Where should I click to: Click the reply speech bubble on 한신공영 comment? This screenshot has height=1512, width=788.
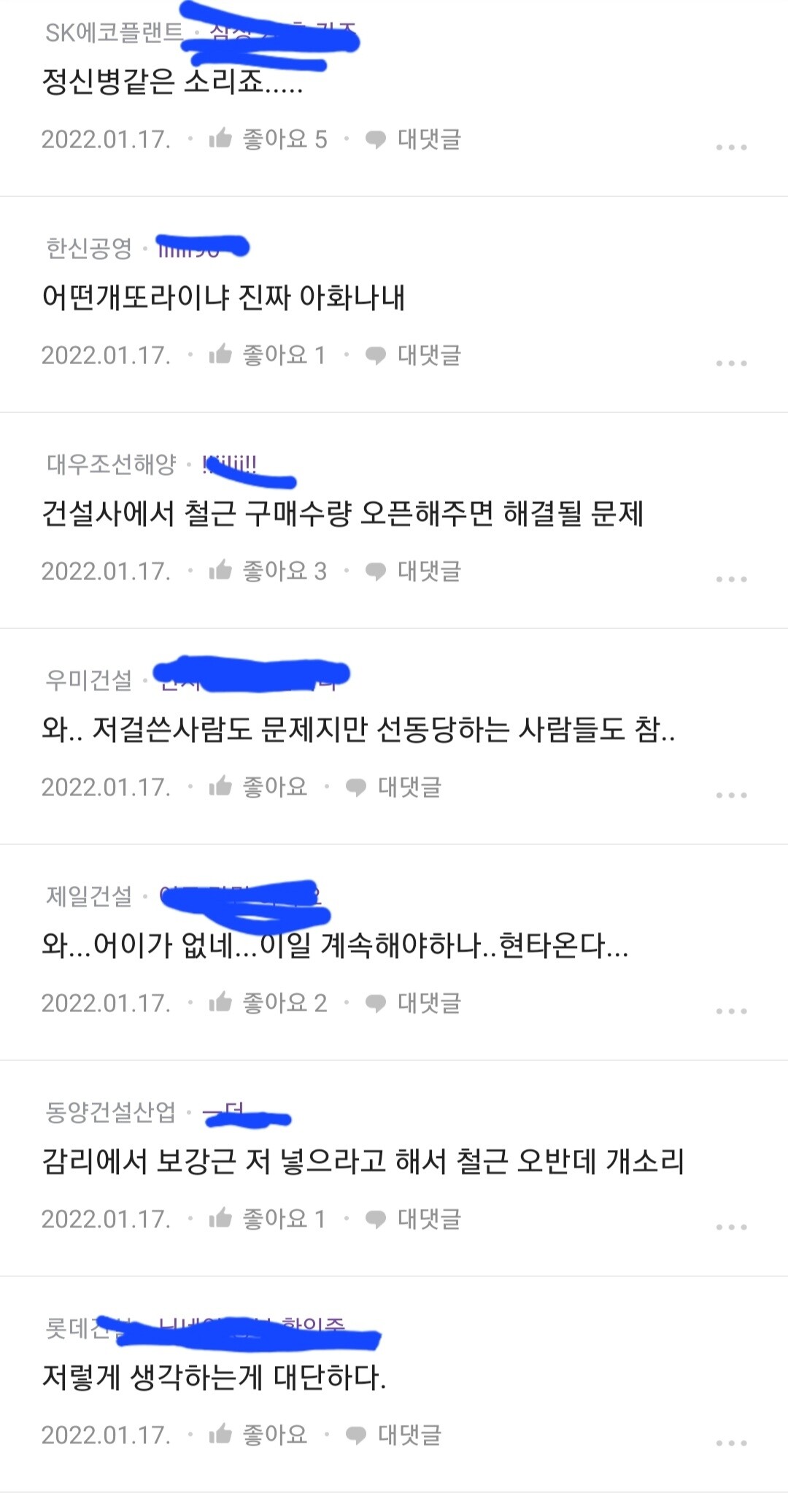pos(375,355)
